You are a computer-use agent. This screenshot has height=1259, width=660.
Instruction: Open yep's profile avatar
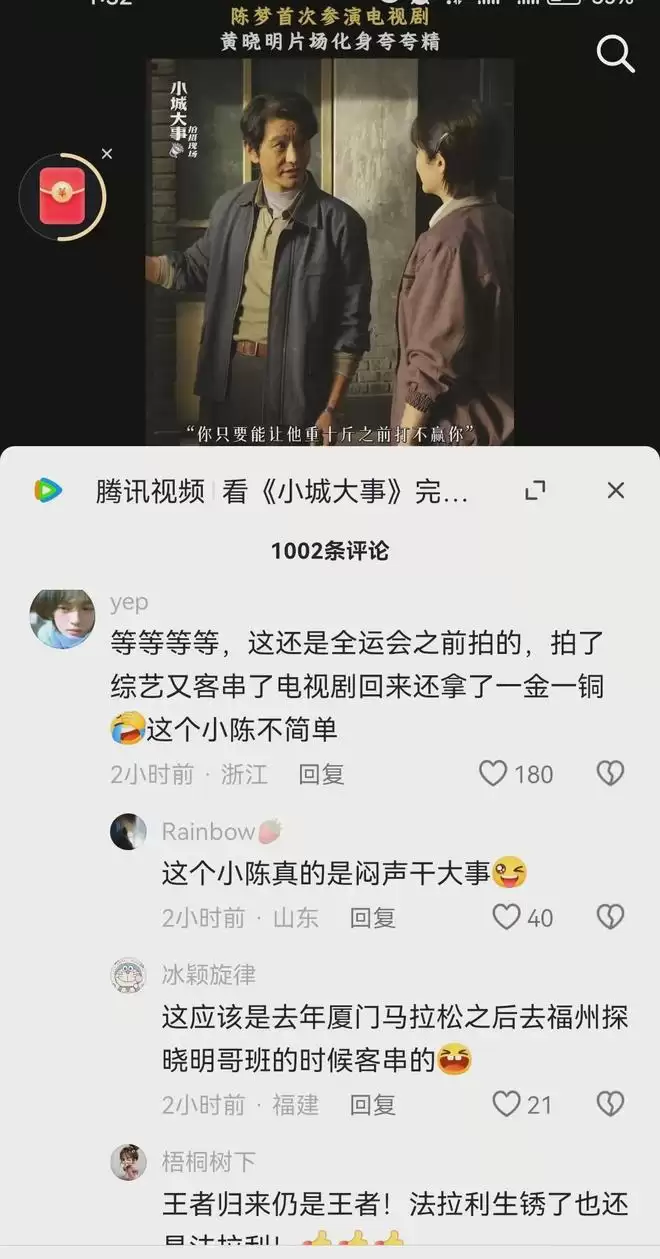[62, 618]
